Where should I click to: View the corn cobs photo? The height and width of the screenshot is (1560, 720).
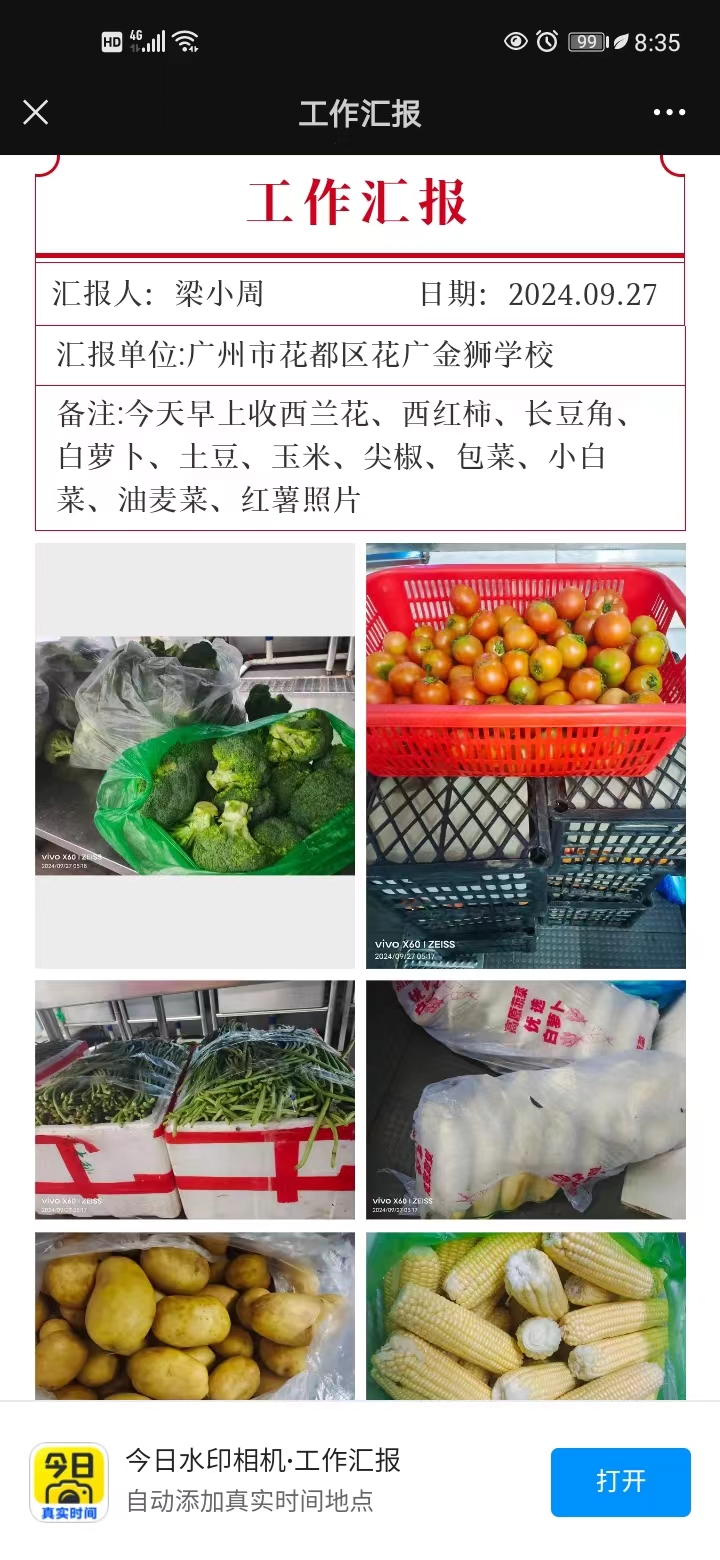click(x=526, y=1315)
